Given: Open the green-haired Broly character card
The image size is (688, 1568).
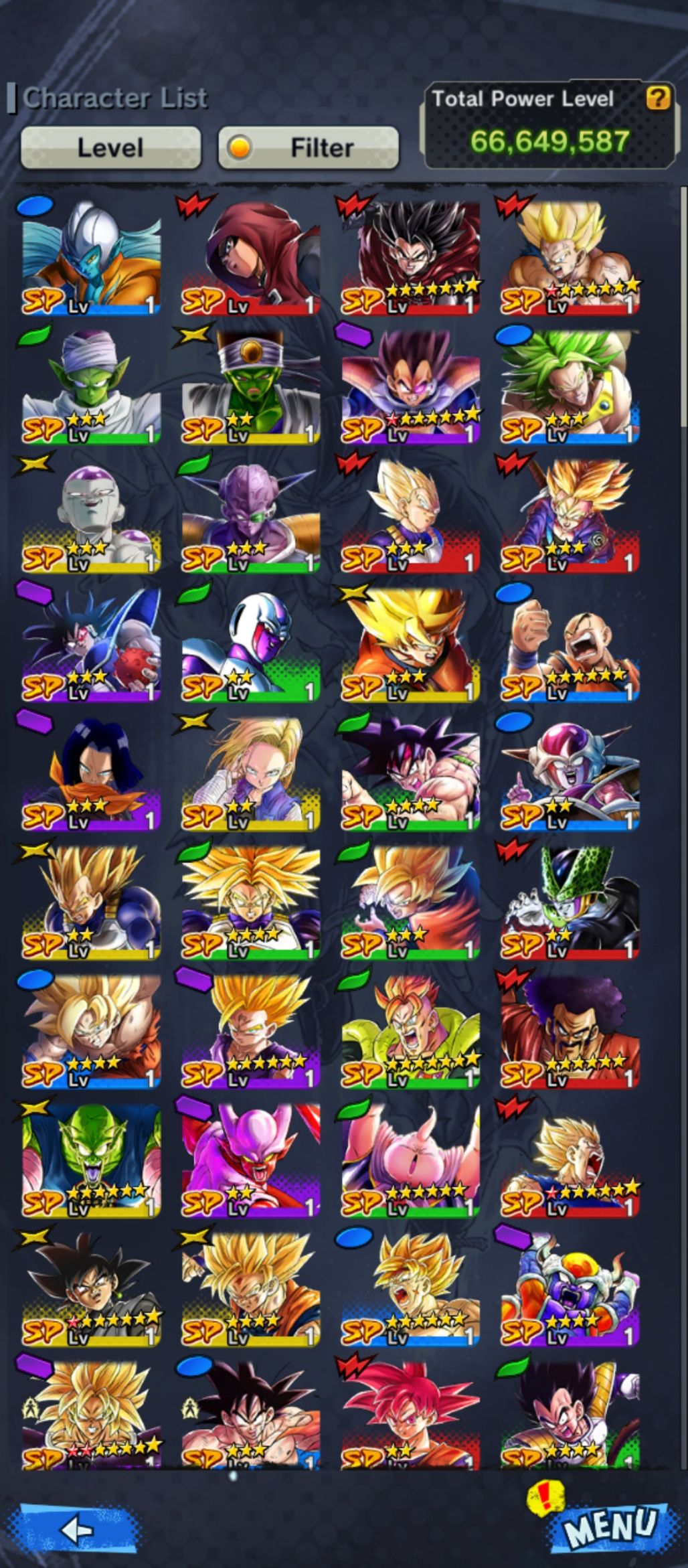Looking at the screenshot, I should (x=570, y=386).
